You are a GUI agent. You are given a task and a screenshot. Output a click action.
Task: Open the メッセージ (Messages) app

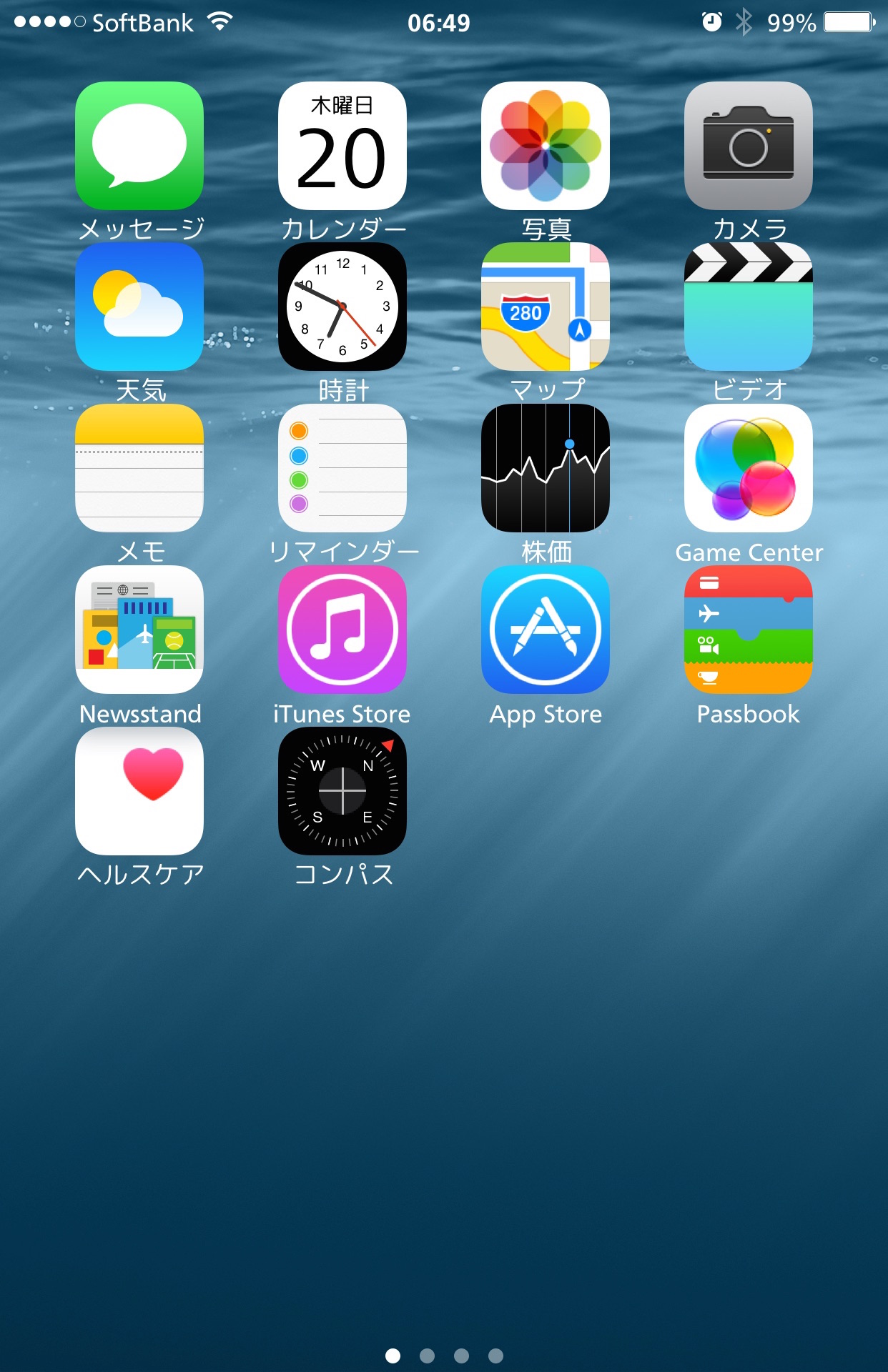click(x=139, y=146)
